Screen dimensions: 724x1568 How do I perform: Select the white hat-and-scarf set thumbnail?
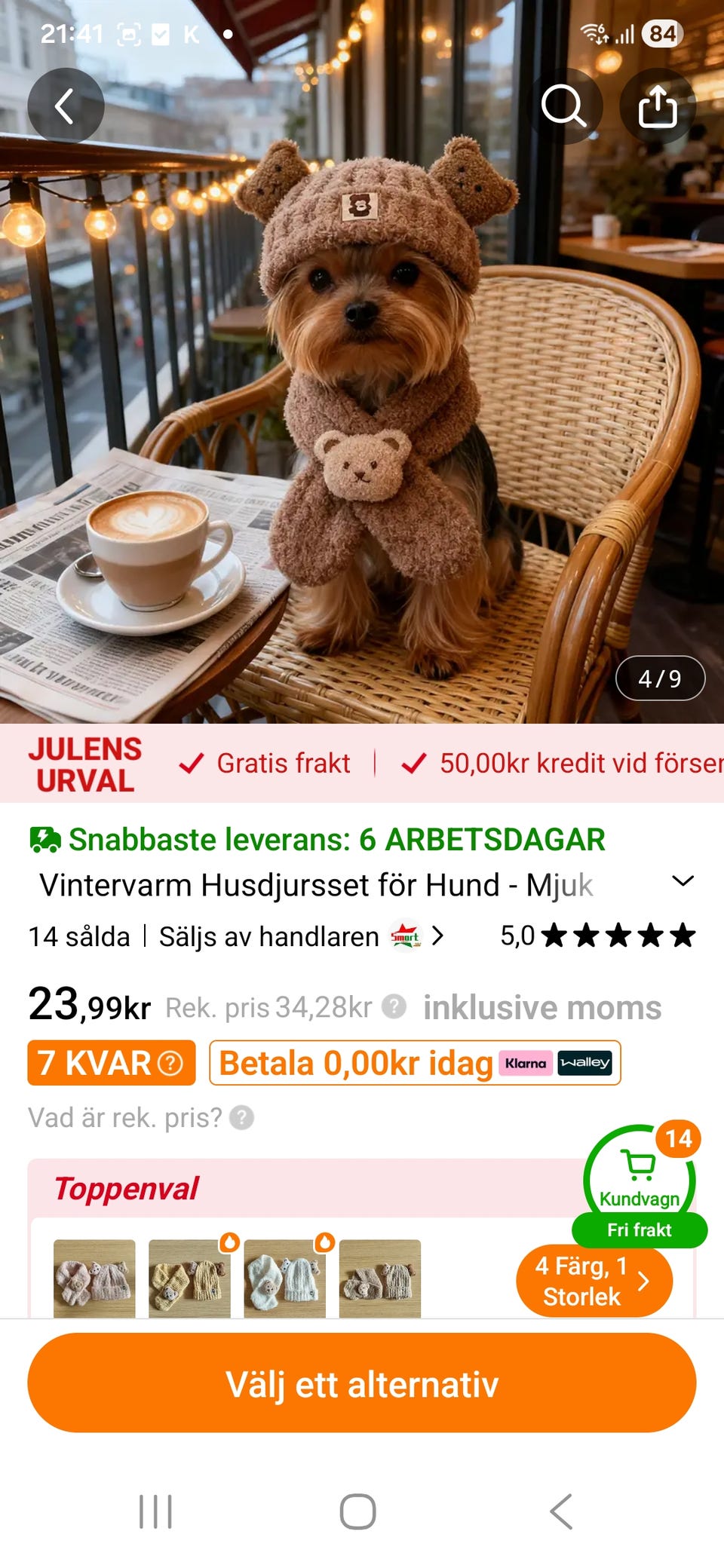[x=285, y=1279]
